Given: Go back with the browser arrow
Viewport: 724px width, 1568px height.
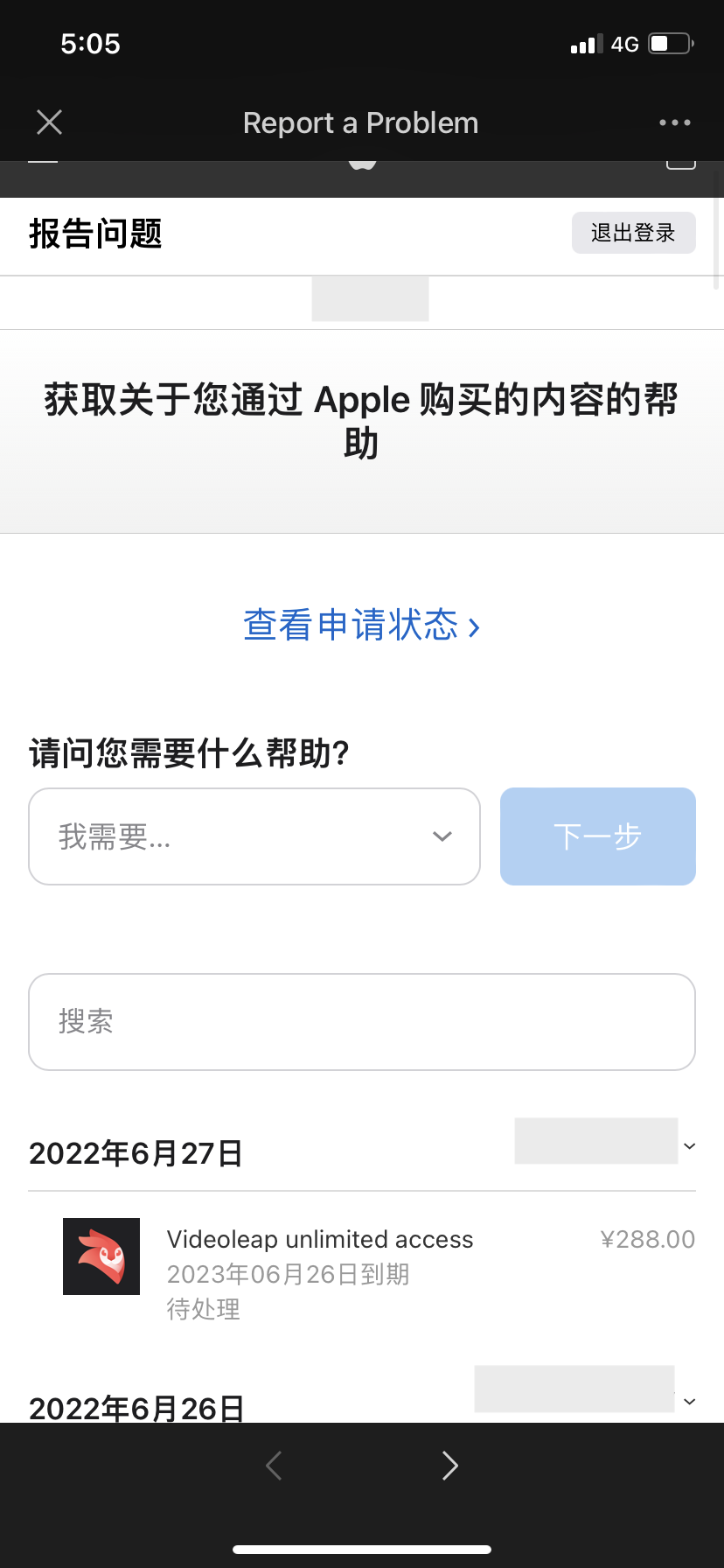Looking at the screenshot, I should point(274,1465).
